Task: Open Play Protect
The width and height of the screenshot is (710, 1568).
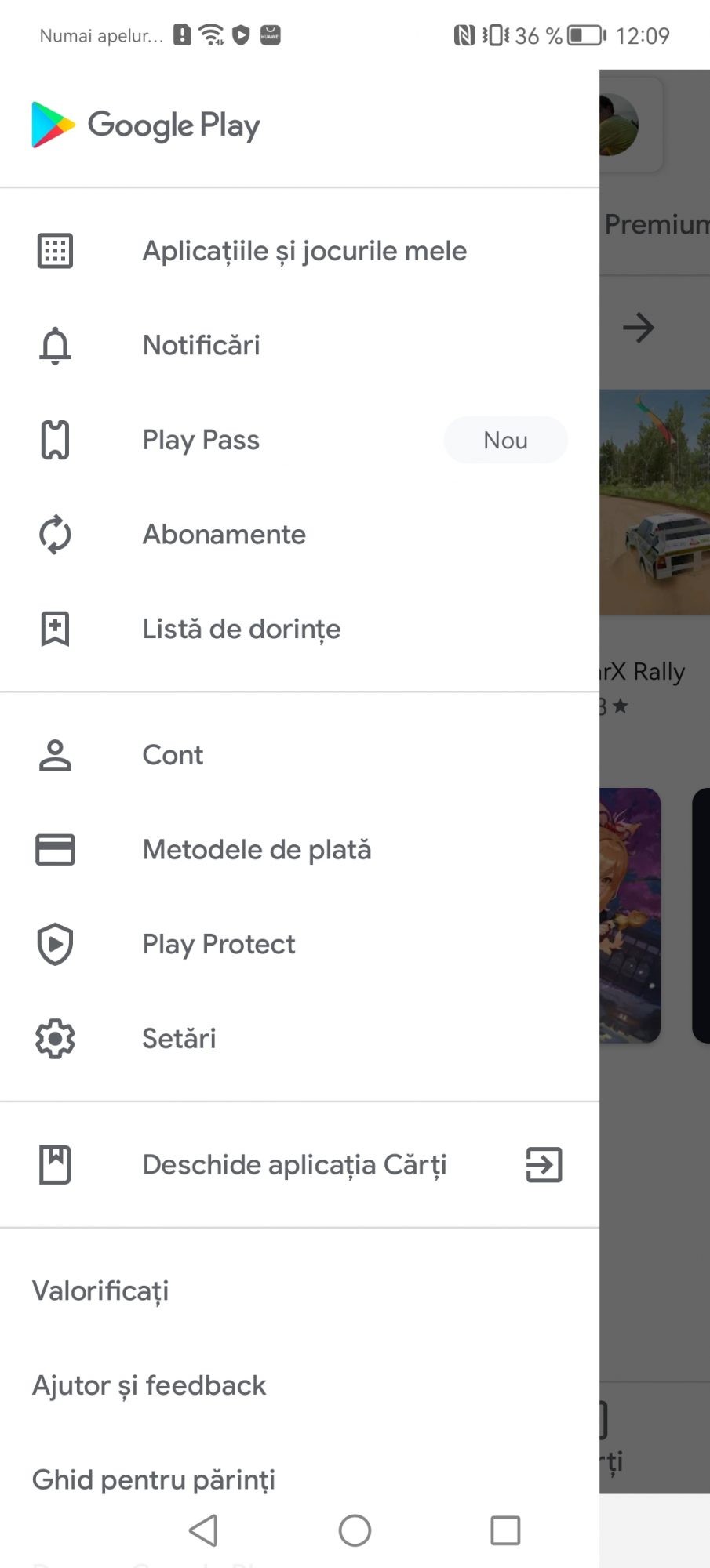Action: pyautogui.click(x=219, y=944)
